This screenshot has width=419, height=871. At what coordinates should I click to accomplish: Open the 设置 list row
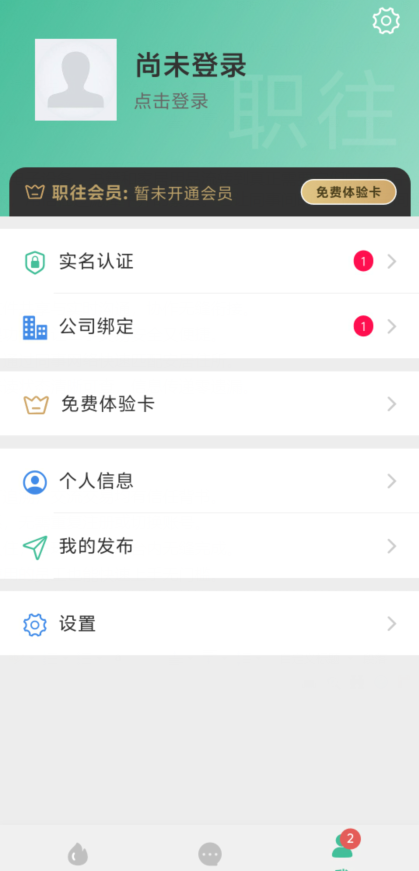pyautogui.click(x=210, y=624)
